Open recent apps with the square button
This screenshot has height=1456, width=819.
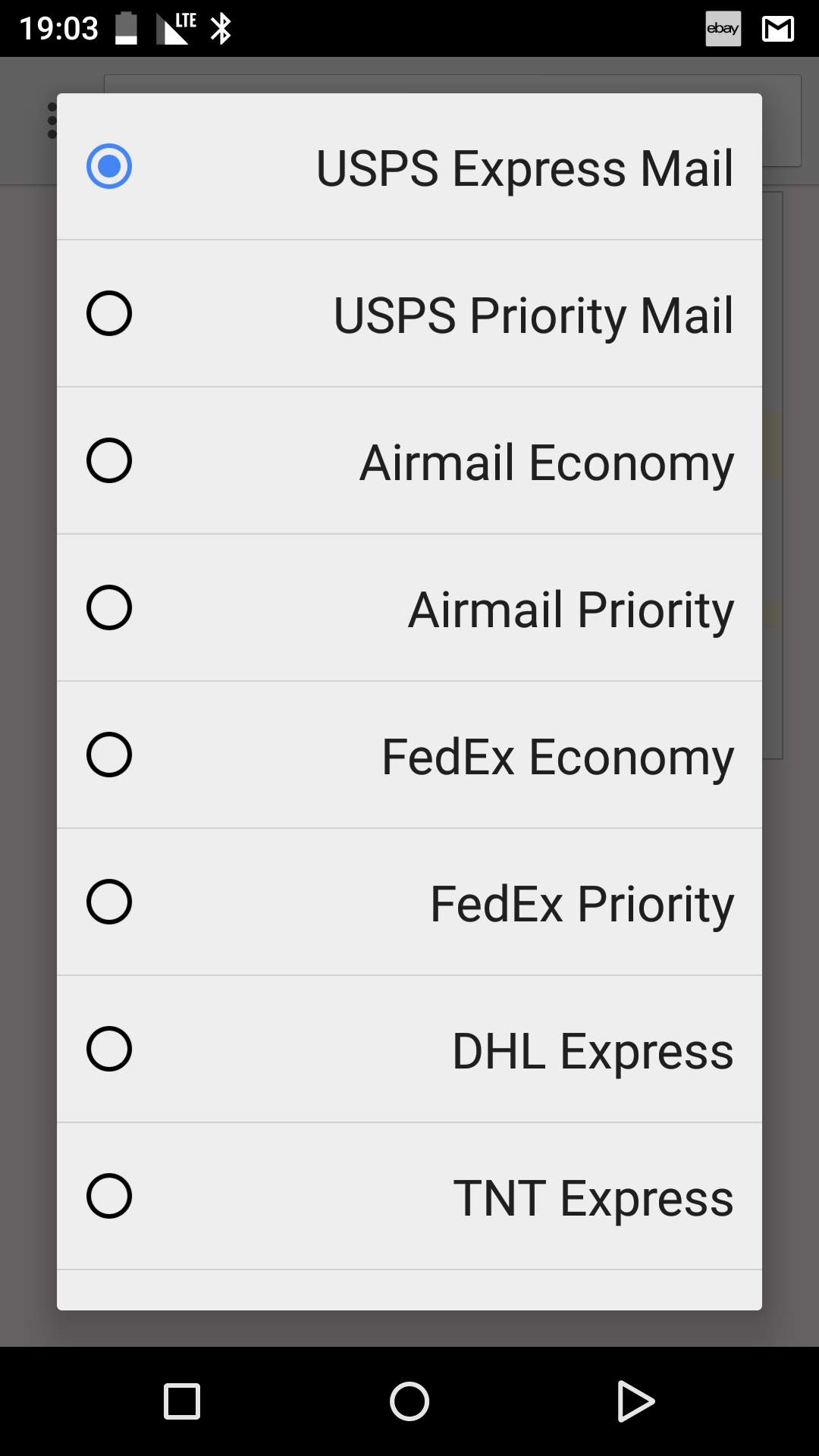182,1401
